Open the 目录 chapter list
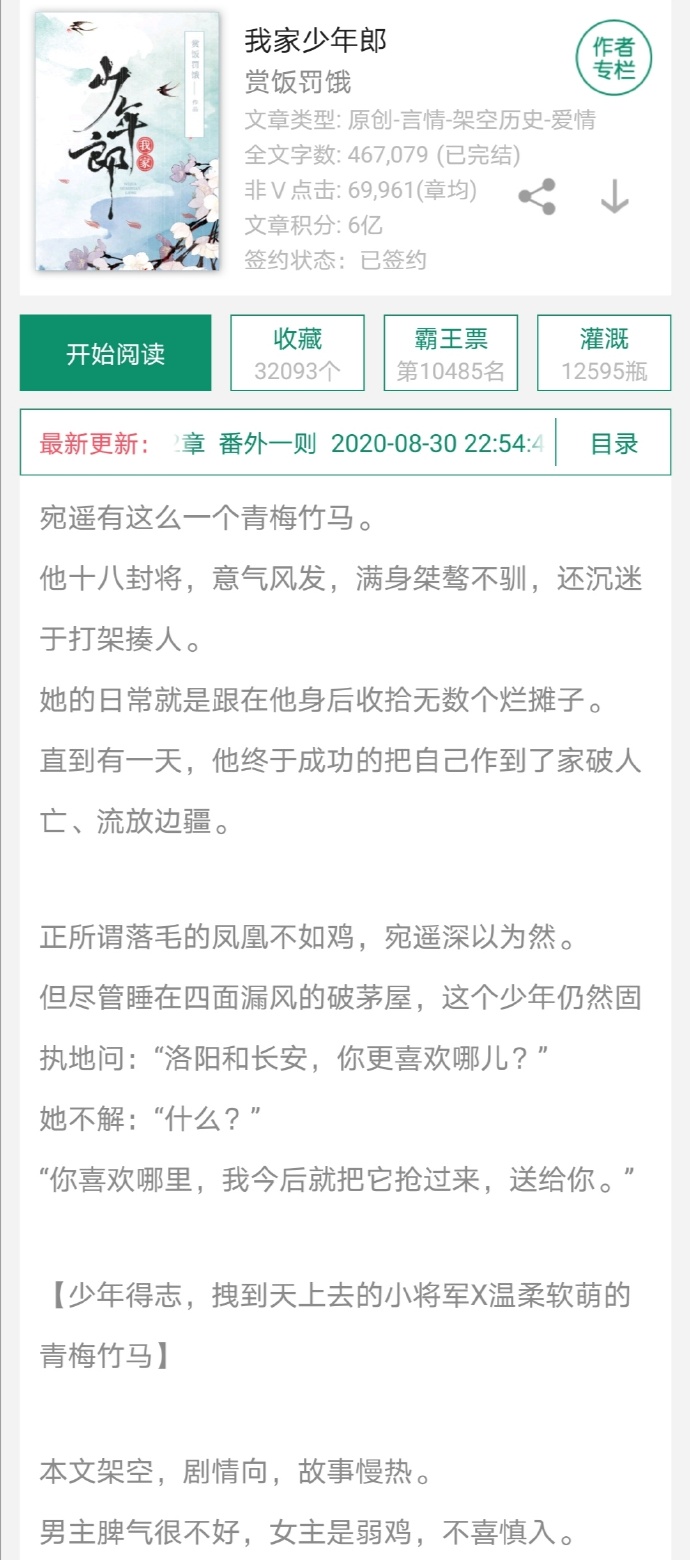This screenshot has height=1560, width=690. pyautogui.click(x=614, y=443)
